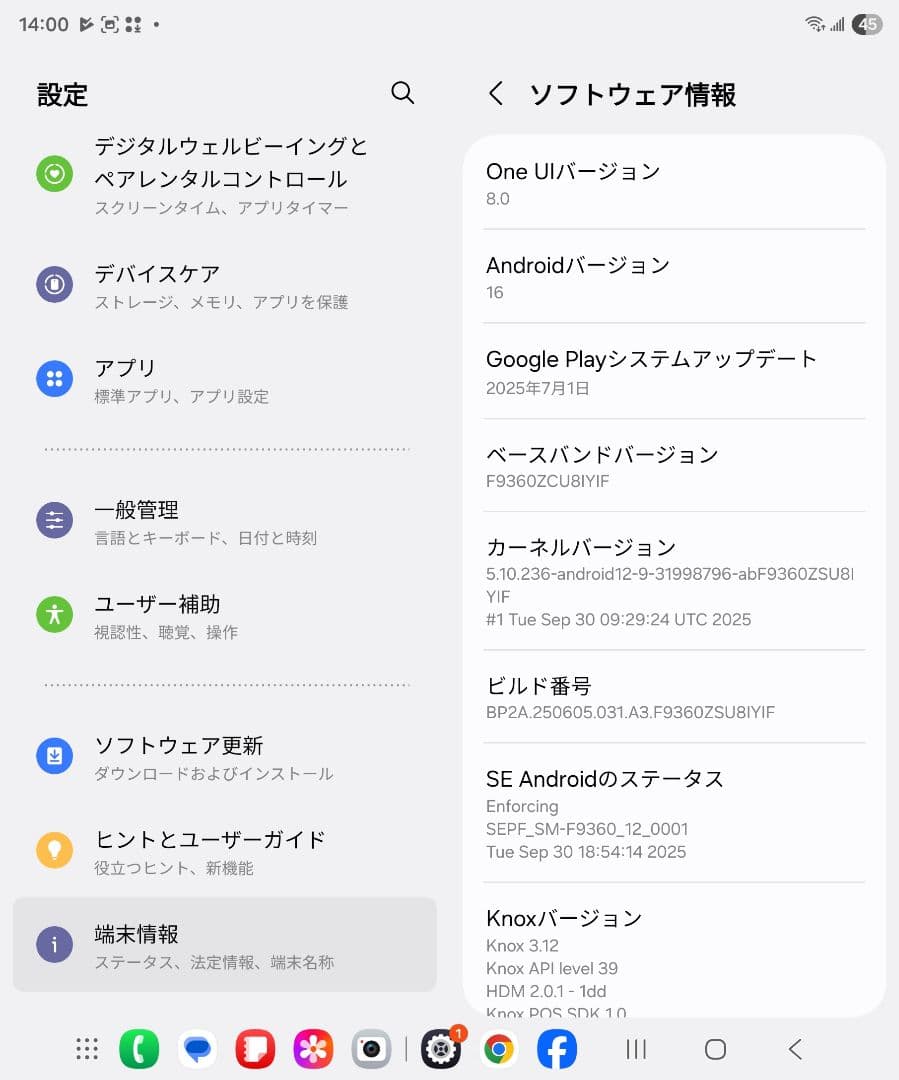
Task: Tap the Software update download icon
Action: pos(54,755)
